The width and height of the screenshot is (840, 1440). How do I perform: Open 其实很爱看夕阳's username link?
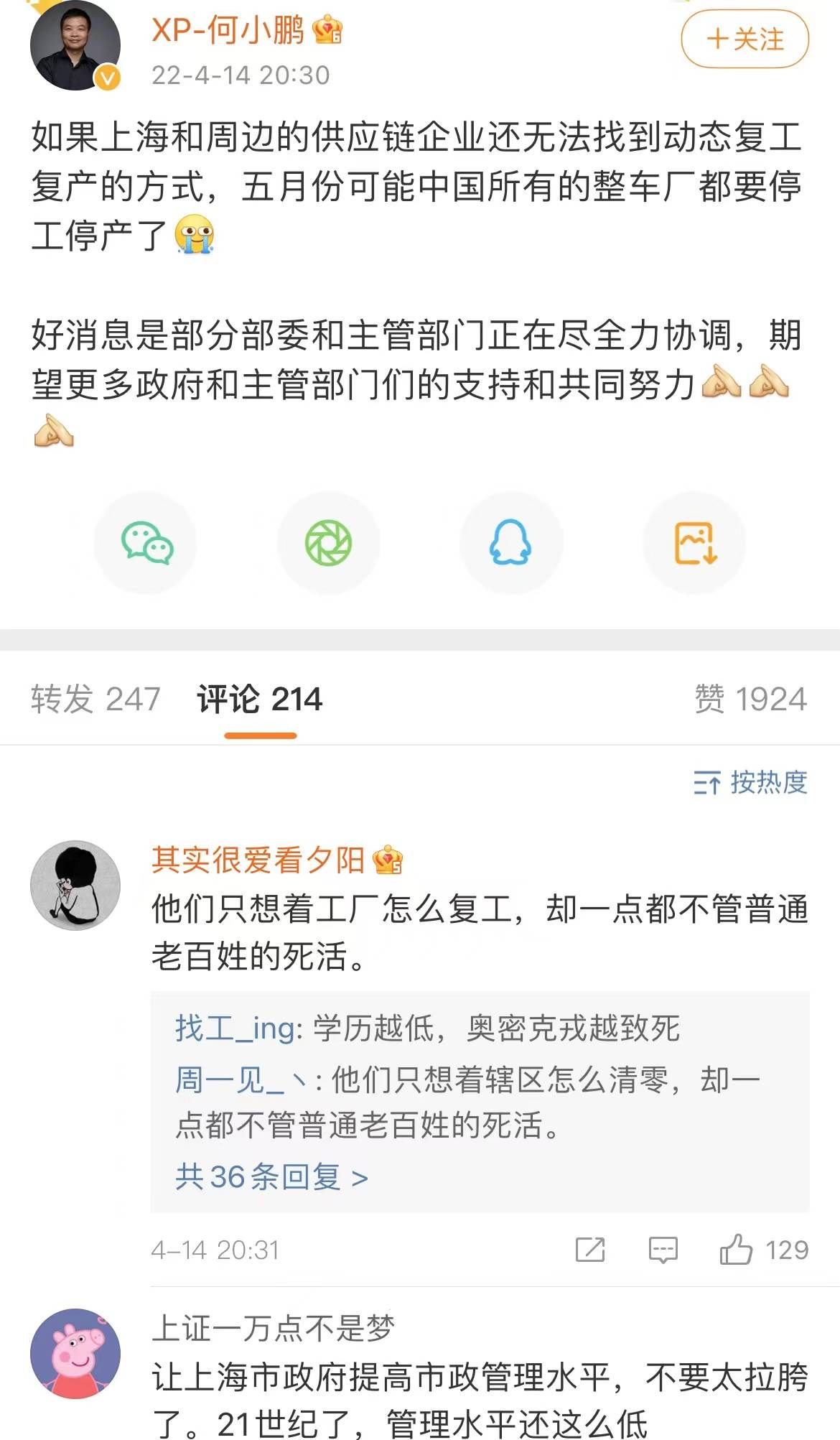point(258,860)
